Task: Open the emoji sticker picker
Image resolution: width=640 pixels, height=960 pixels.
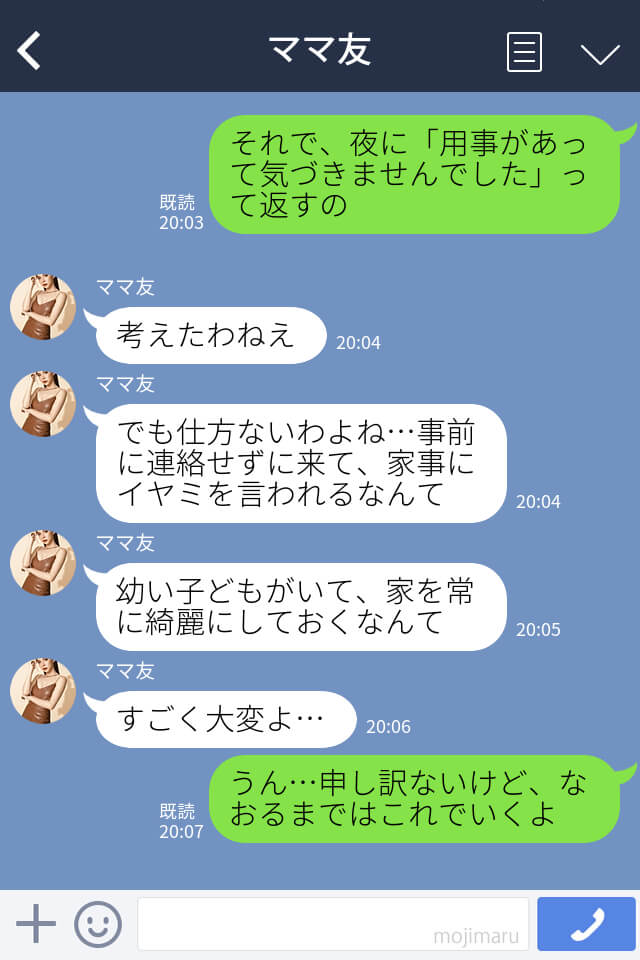Action: coord(98,924)
